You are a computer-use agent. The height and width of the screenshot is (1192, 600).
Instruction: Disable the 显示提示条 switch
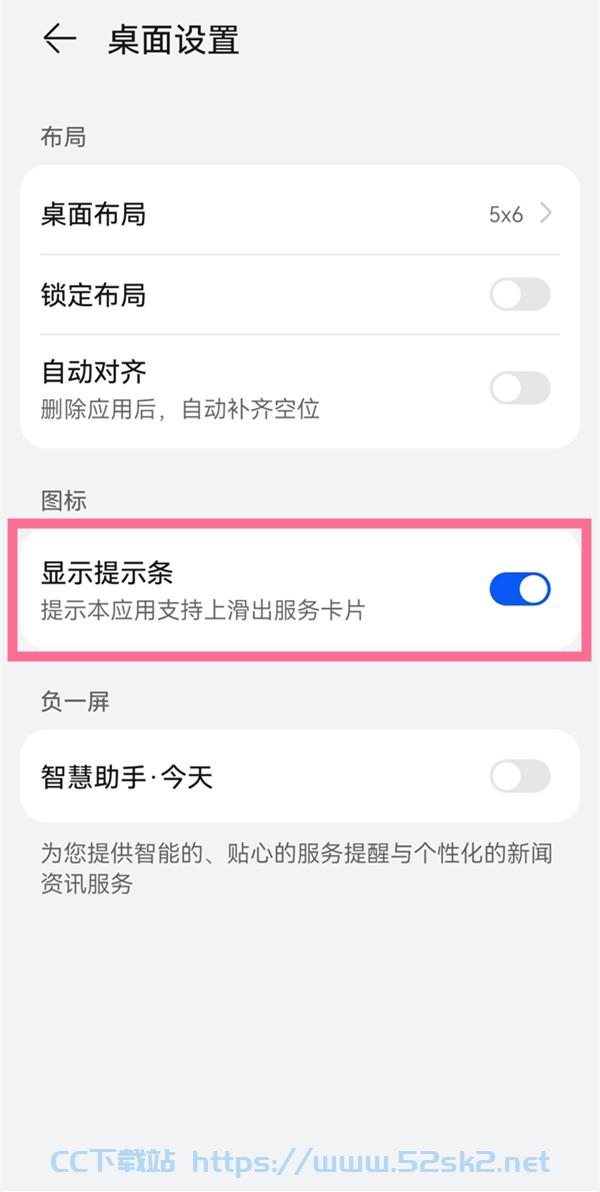520,589
